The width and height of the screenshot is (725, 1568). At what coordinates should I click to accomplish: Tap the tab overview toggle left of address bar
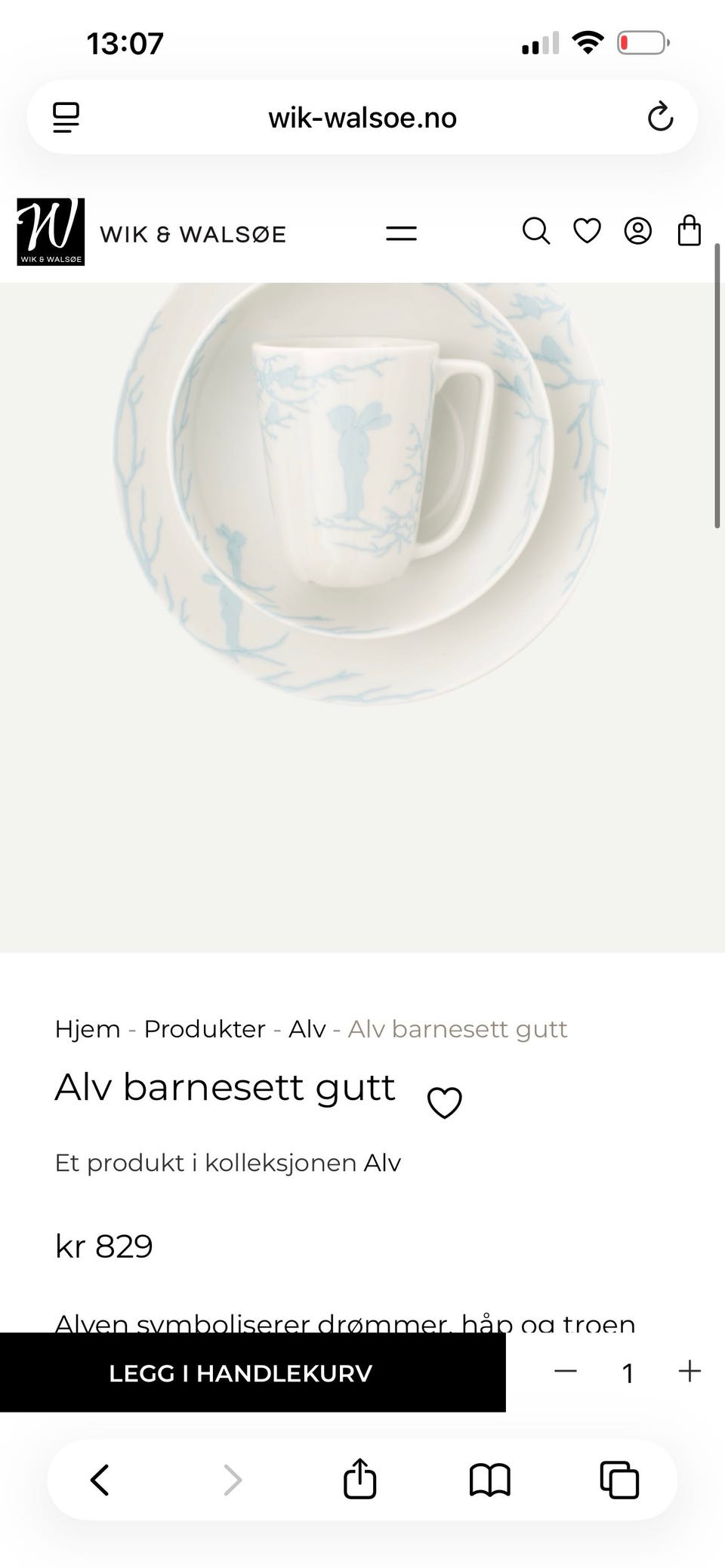[x=66, y=117]
